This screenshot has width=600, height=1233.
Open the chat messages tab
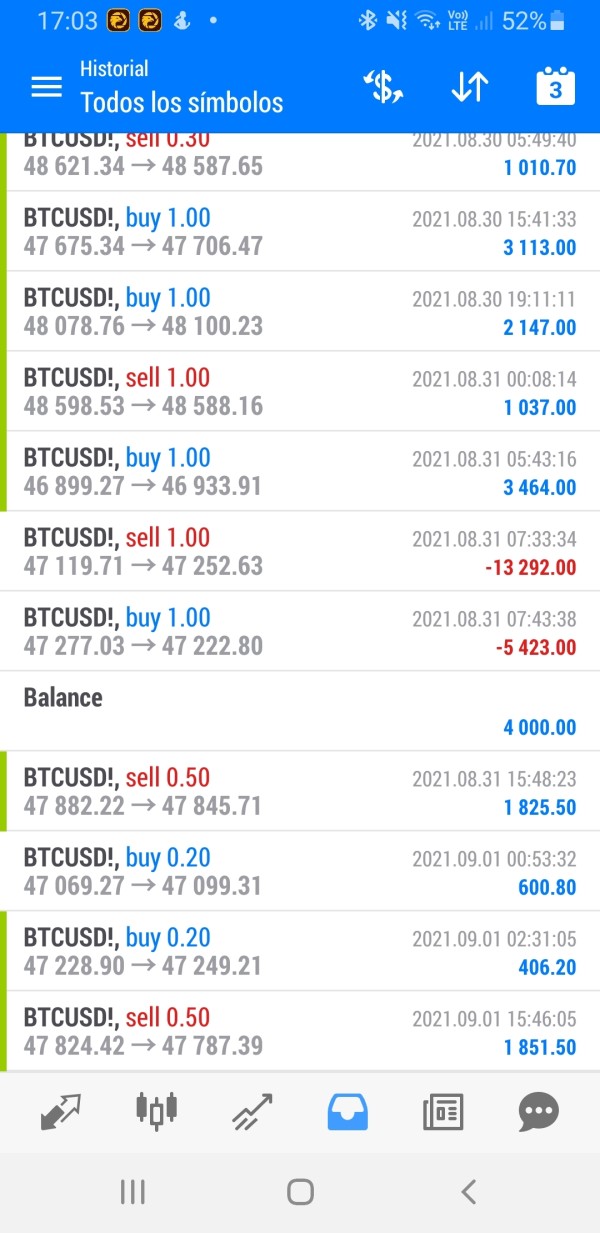click(539, 1110)
